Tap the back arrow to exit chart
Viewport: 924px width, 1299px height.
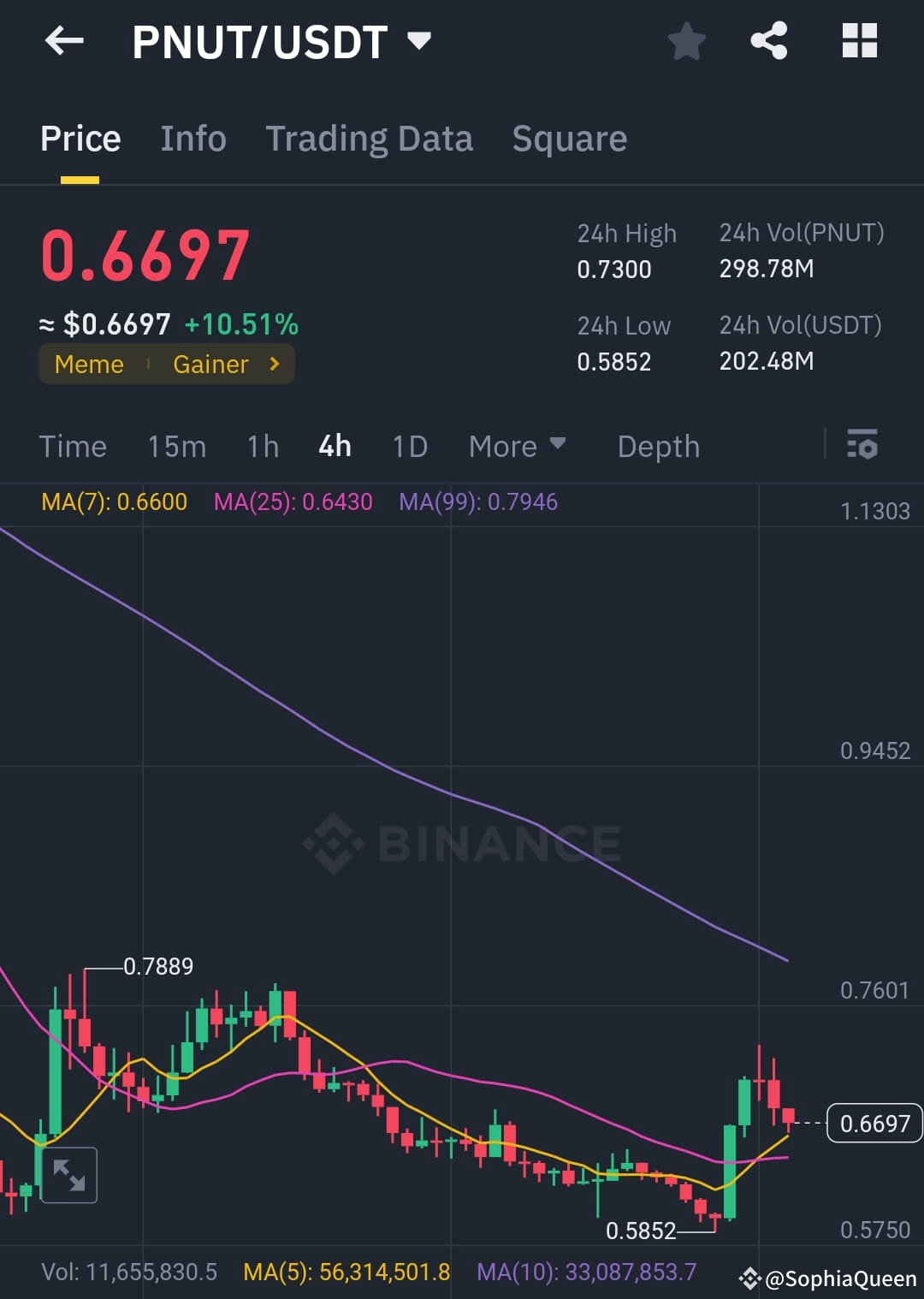pyautogui.click(x=64, y=40)
